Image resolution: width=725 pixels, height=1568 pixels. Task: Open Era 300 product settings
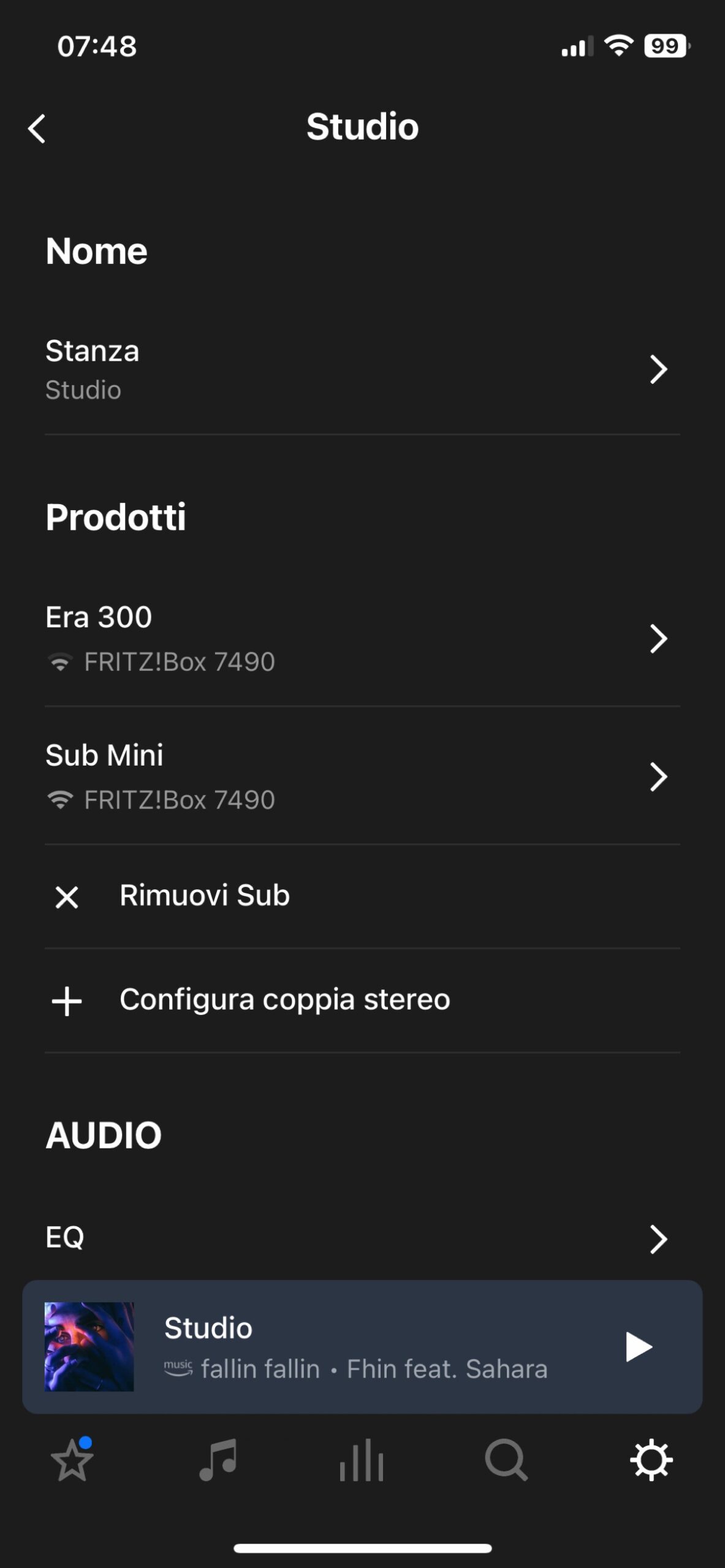click(x=362, y=638)
